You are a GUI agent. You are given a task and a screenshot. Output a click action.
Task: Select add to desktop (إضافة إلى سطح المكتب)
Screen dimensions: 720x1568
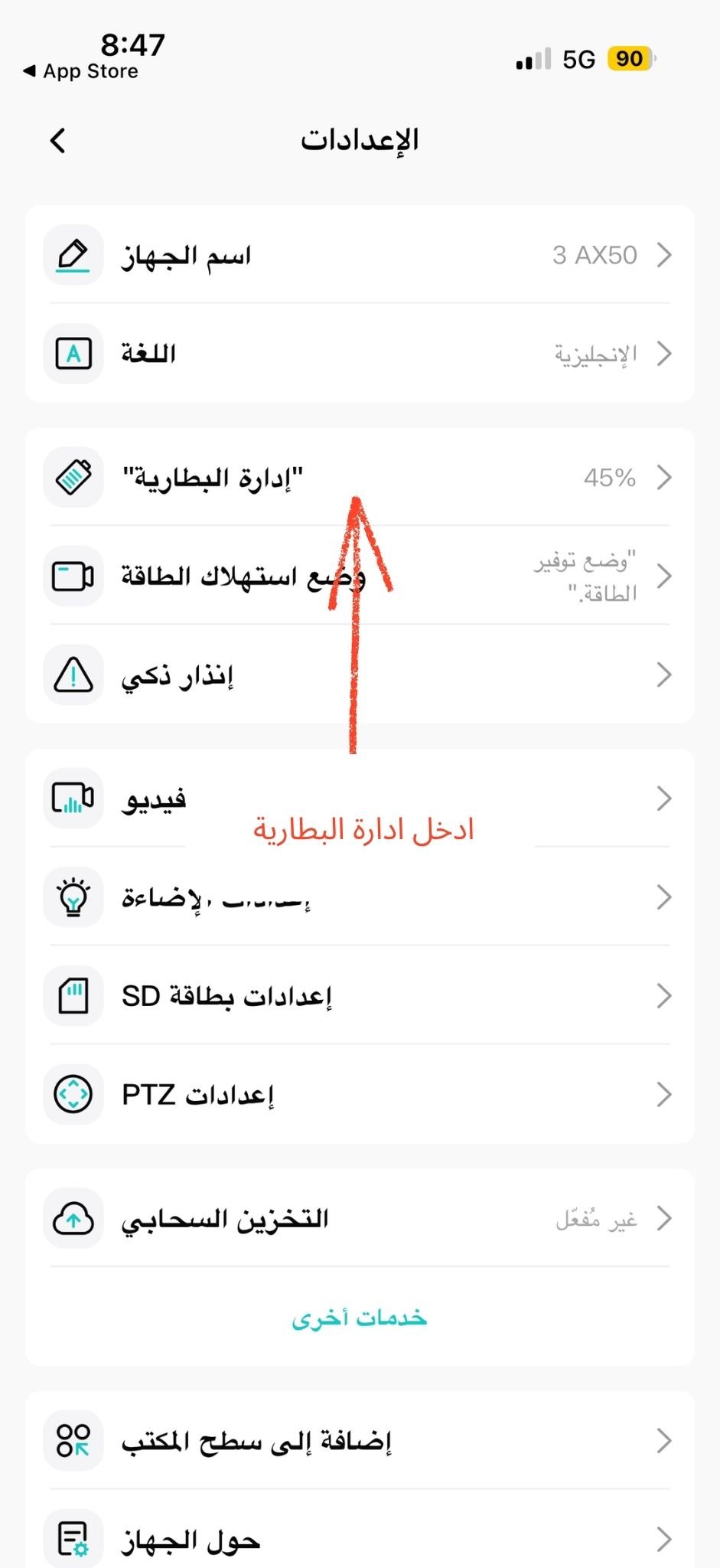point(360,1442)
